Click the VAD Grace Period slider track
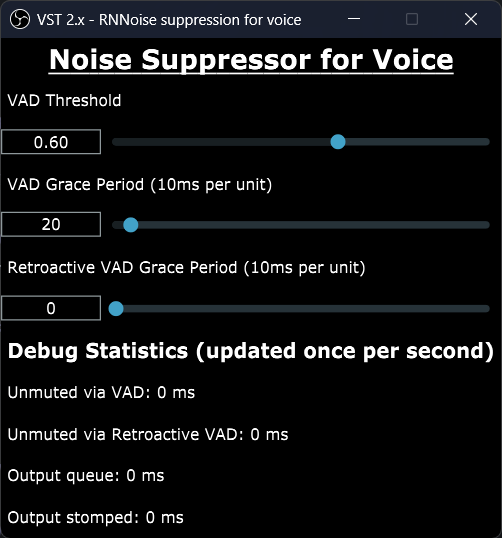 [301, 225]
